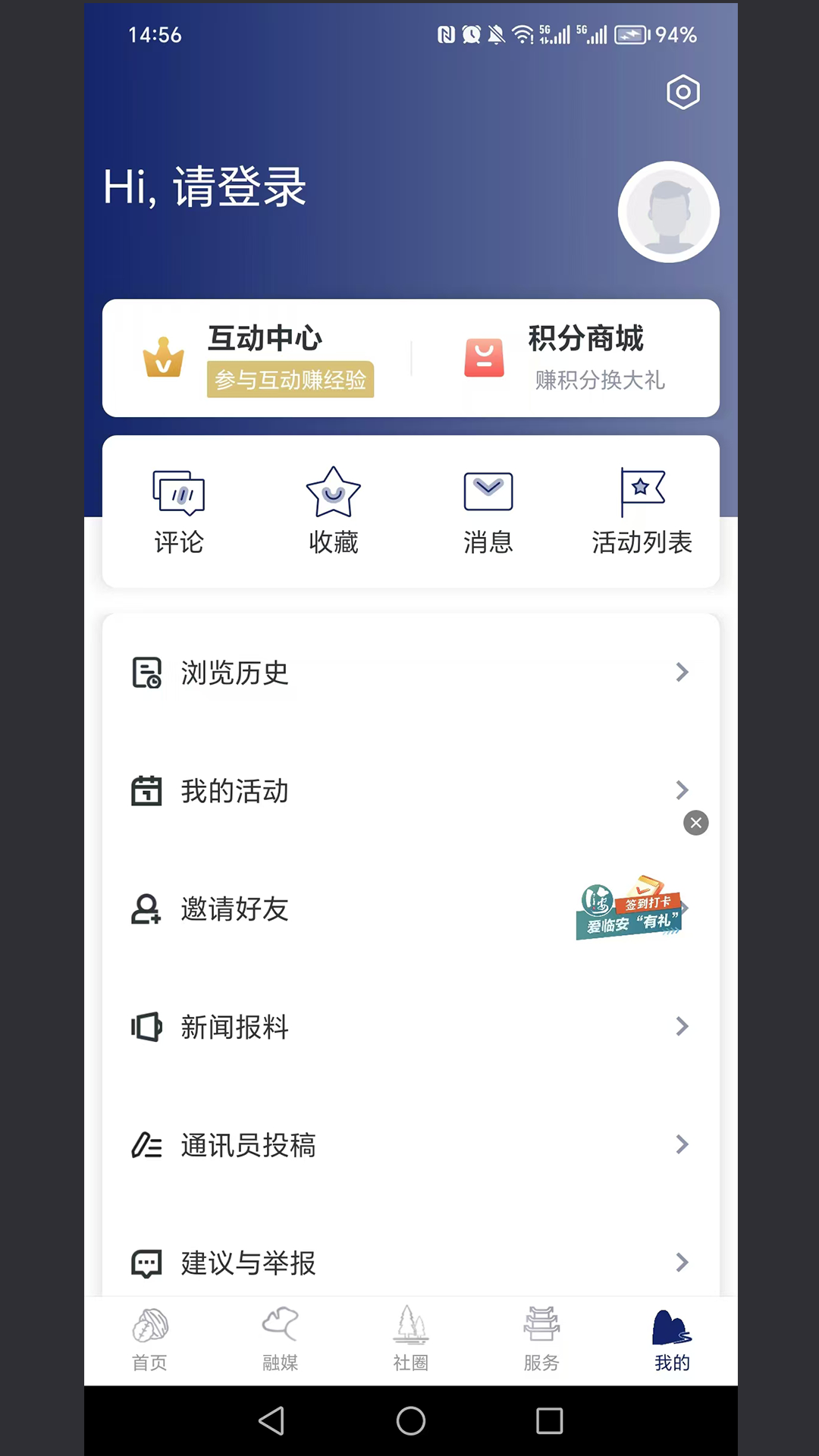
Task: Tap the 新闻报料 megaphone icon
Action: 146,1028
